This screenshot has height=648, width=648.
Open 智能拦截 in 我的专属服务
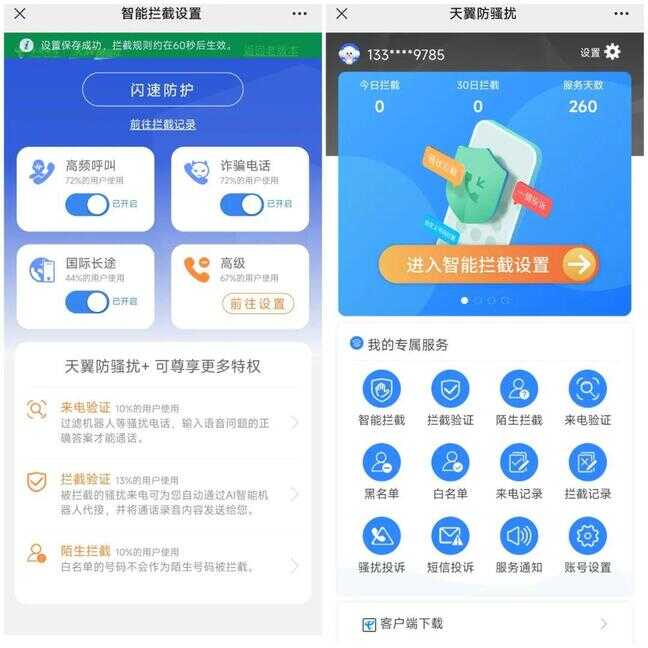click(381, 398)
